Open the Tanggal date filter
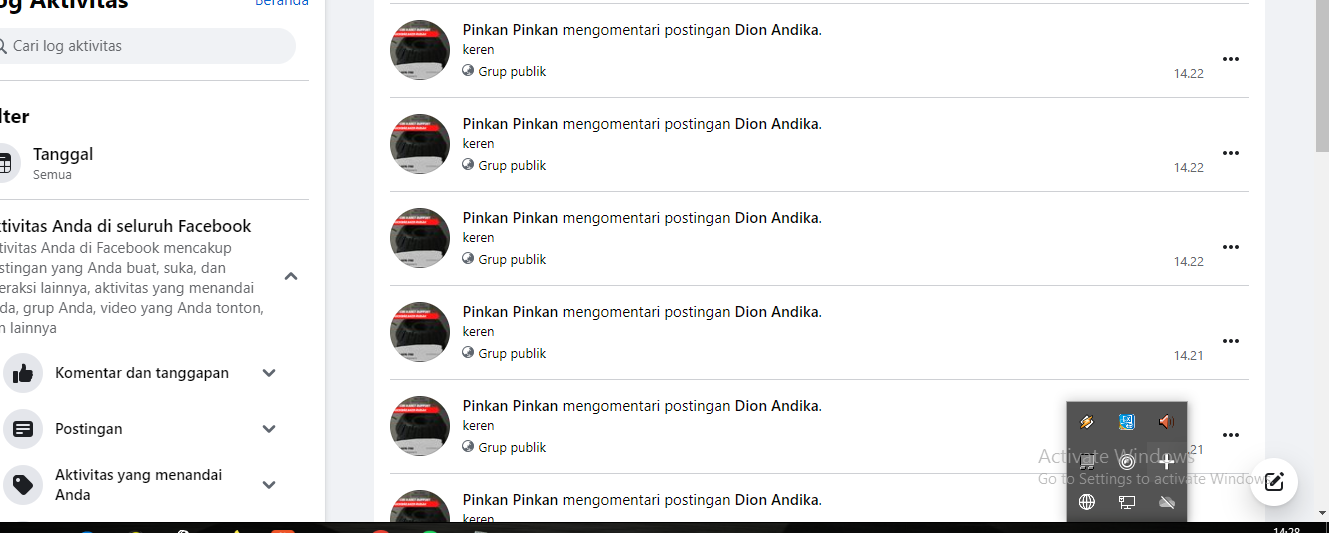The height and width of the screenshot is (533, 1329). click(x=63, y=163)
